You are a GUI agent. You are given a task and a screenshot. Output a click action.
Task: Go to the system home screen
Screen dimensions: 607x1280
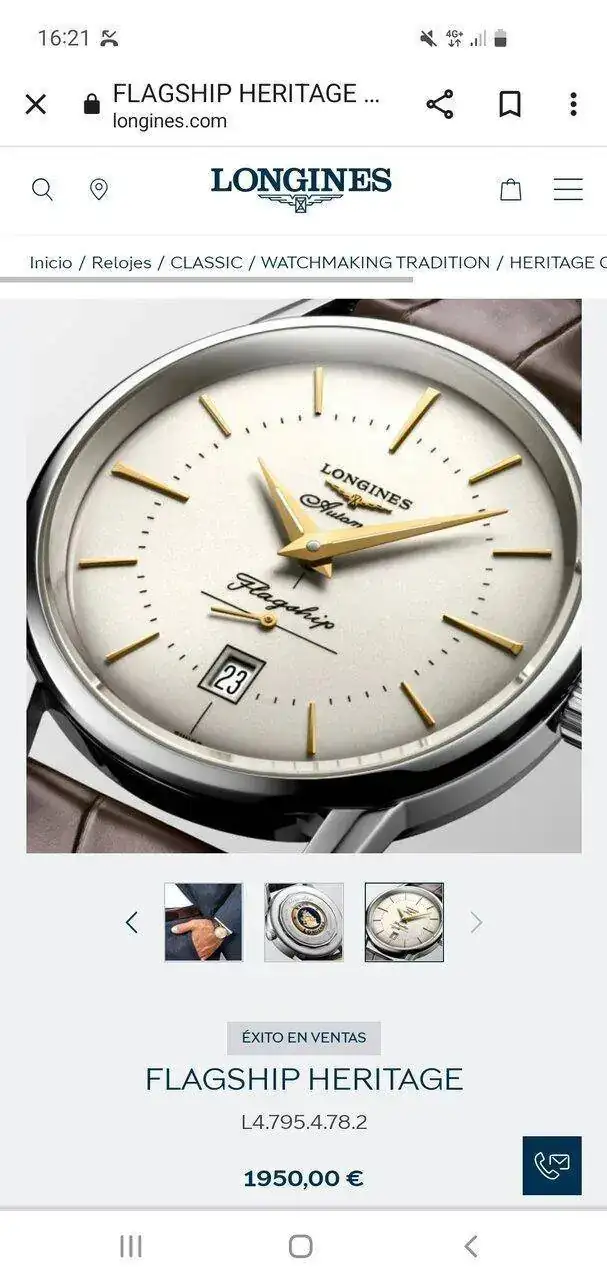pos(300,1246)
